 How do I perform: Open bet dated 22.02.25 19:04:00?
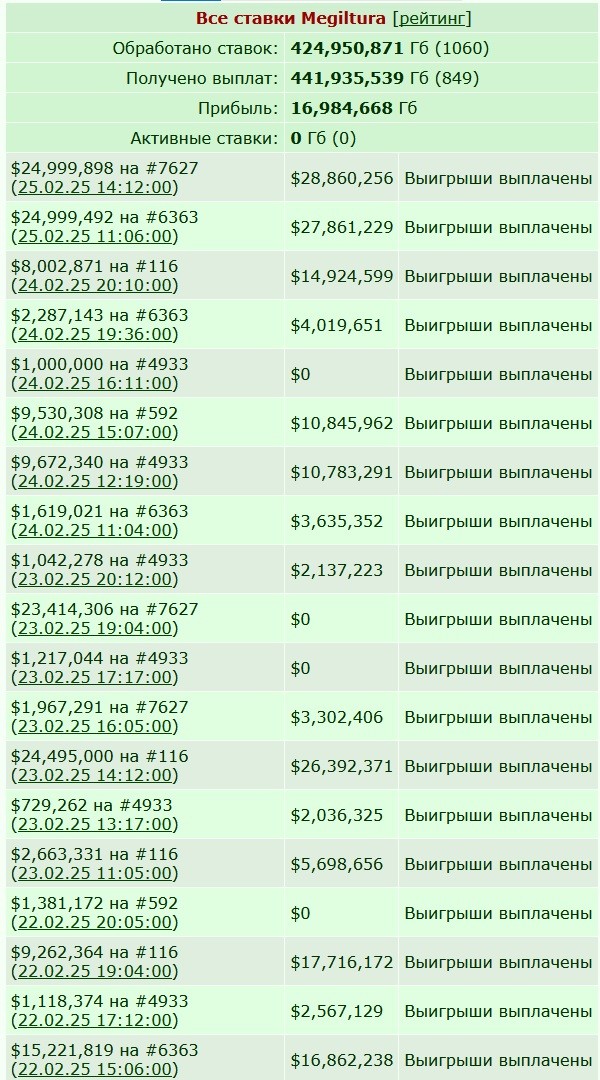94,970
